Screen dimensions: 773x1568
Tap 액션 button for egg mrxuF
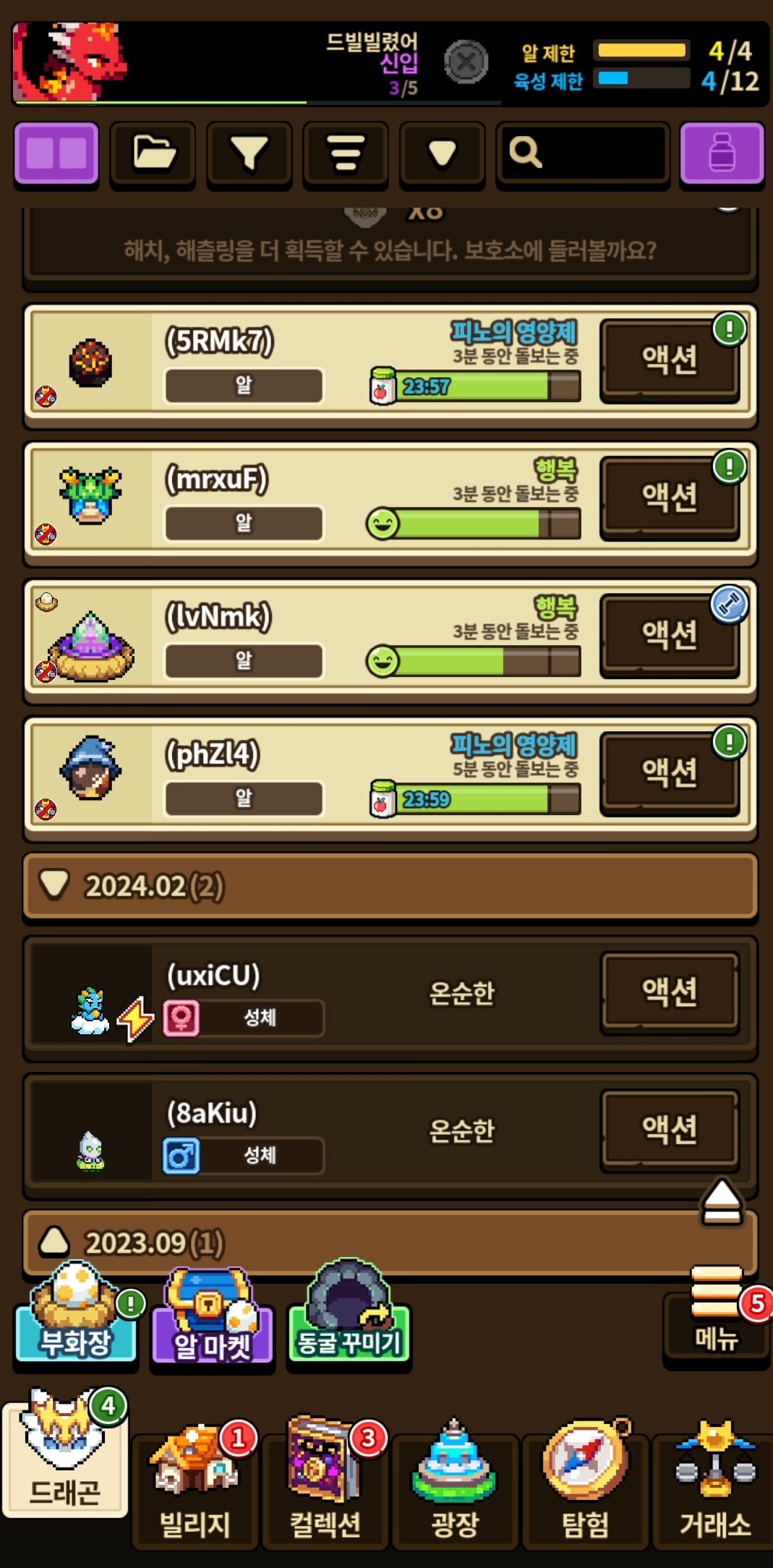point(670,498)
